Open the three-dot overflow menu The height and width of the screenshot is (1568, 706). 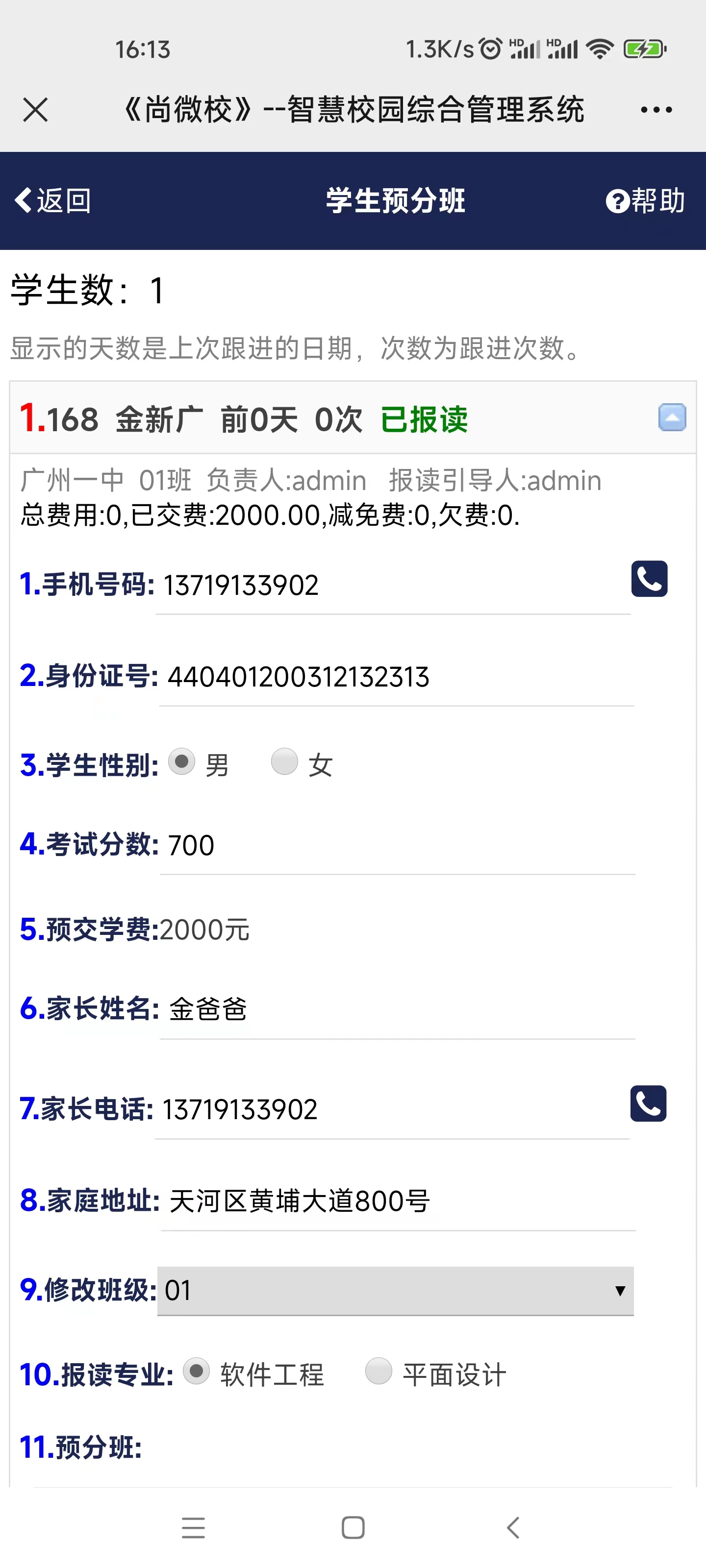coord(656,110)
